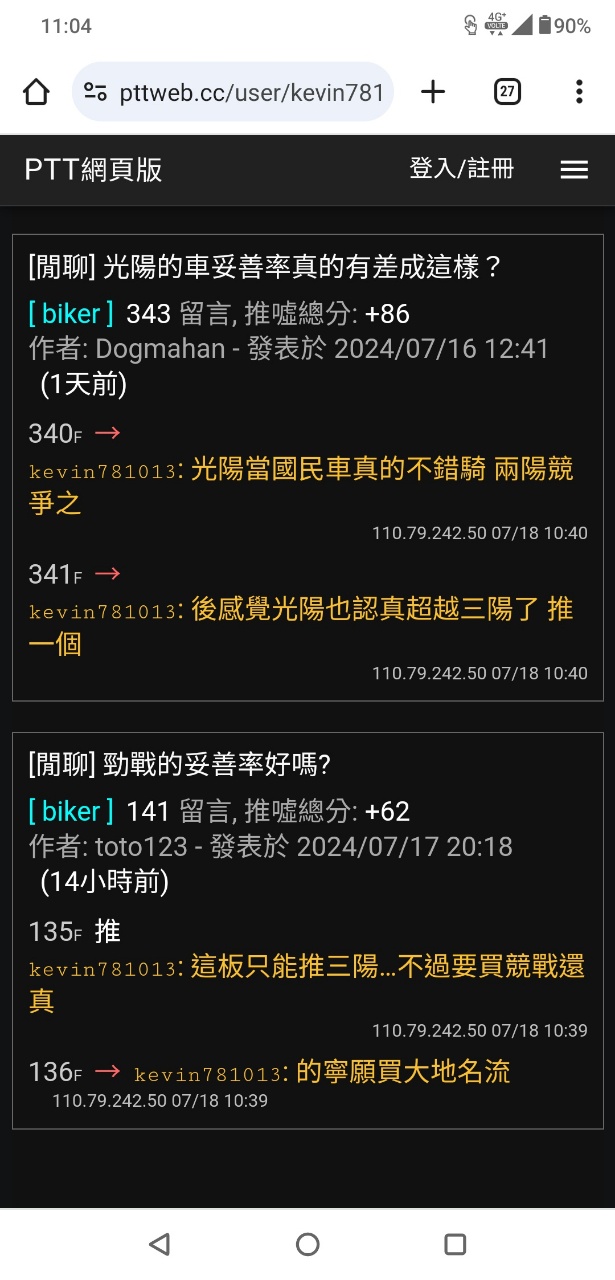Image resolution: width=615 pixels, height=1280 pixels.
Task: Tap the pttweb.cc address bar
Action: (240, 93)
